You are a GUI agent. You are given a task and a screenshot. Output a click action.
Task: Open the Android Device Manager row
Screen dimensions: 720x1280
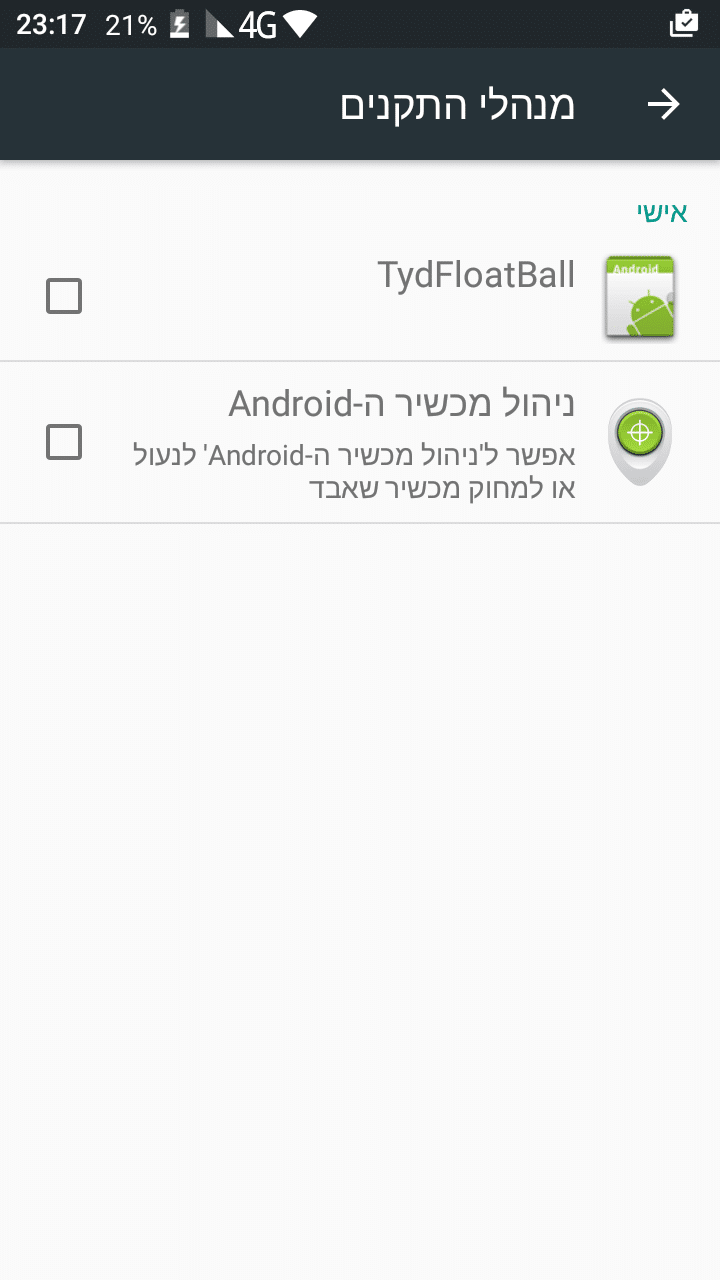pos(400,442)
